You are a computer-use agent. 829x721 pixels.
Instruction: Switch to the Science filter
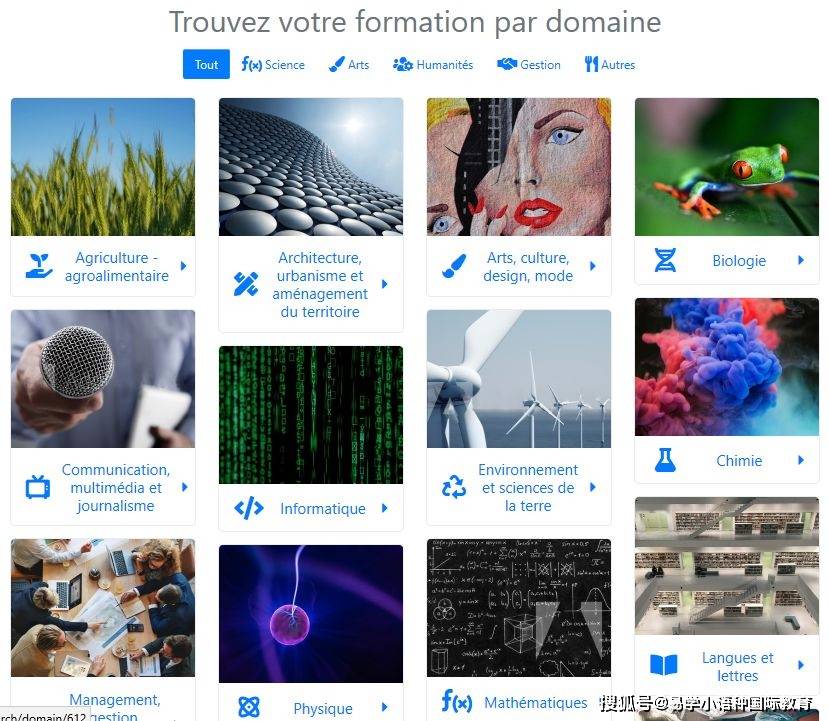click(x=273, y=65)
